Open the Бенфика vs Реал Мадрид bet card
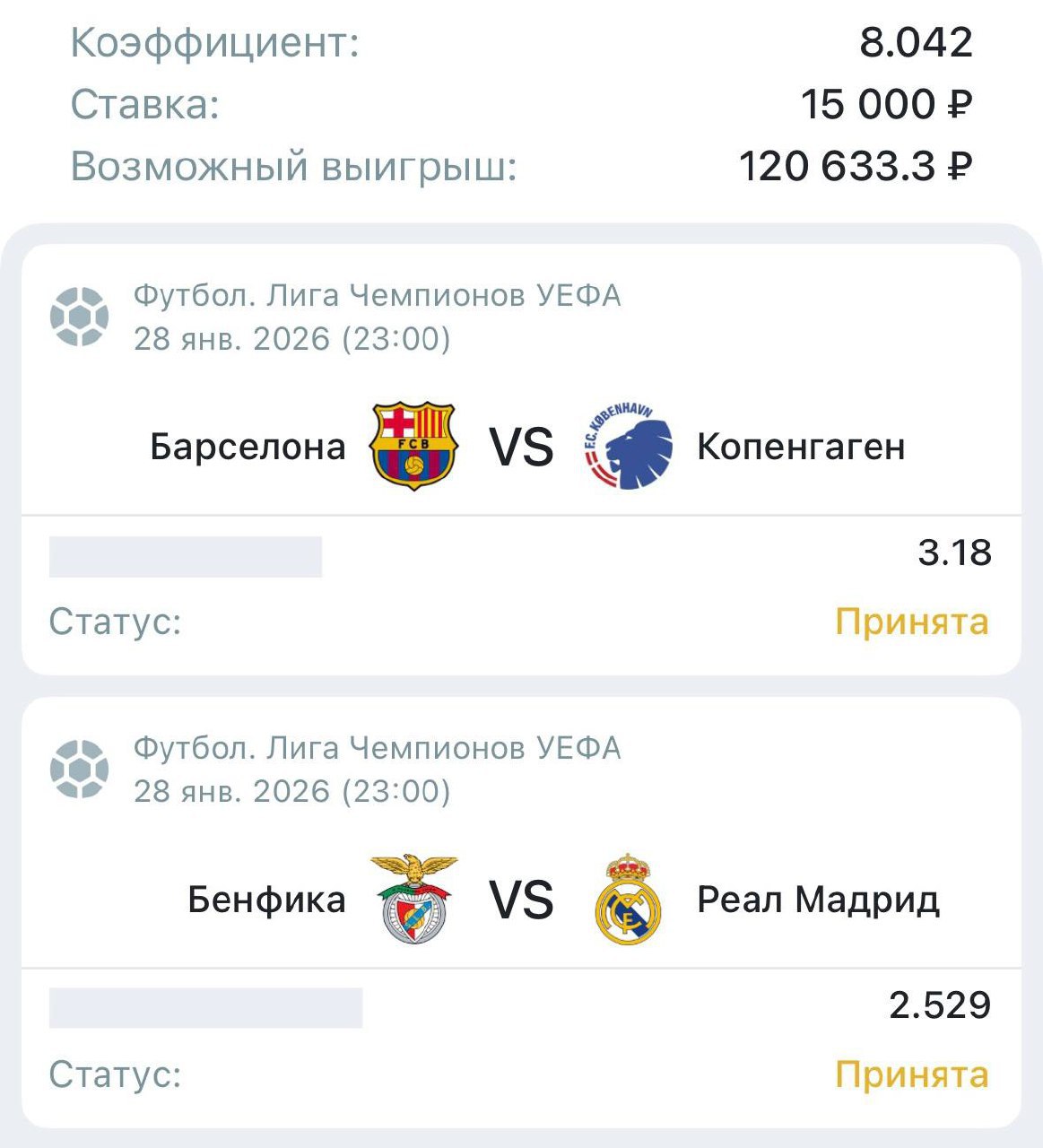1043x1148 pixels. [x=521, y=900]
